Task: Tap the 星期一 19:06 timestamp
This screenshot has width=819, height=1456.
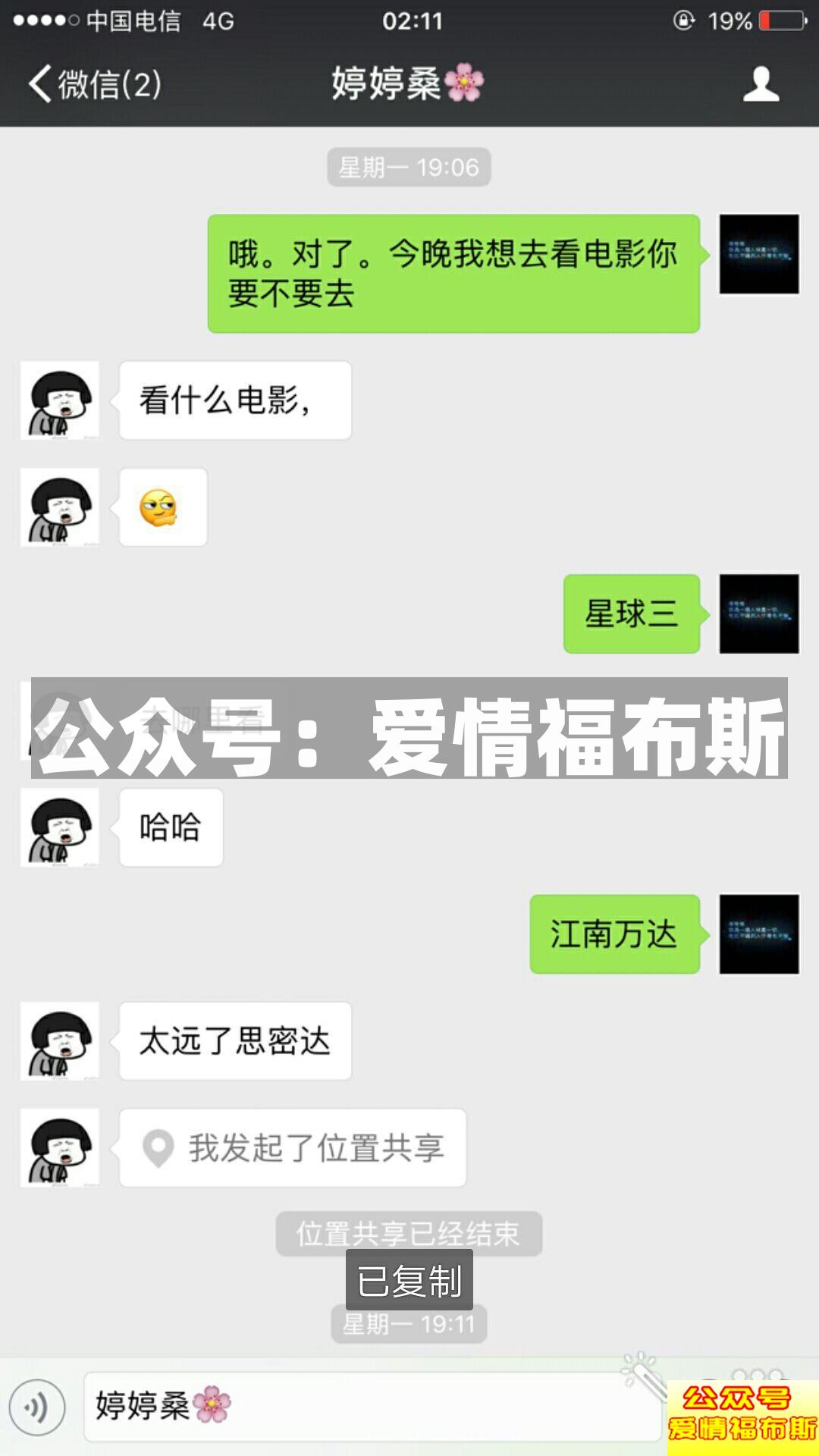Action: pos(409,168)
